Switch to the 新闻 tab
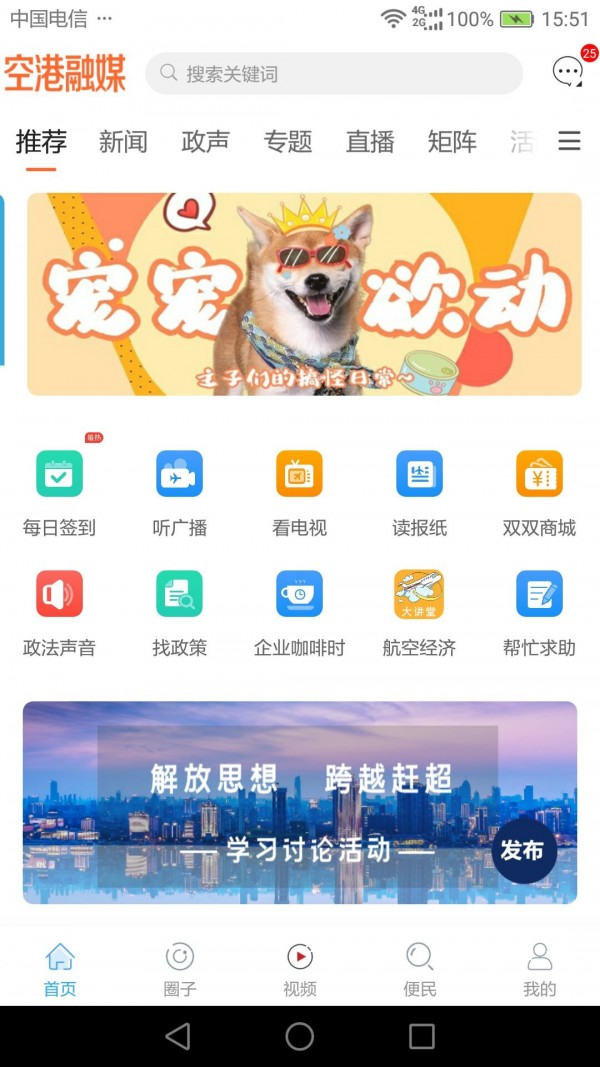The height and width of the screenshot is (1067, 600). pos(123,142)
